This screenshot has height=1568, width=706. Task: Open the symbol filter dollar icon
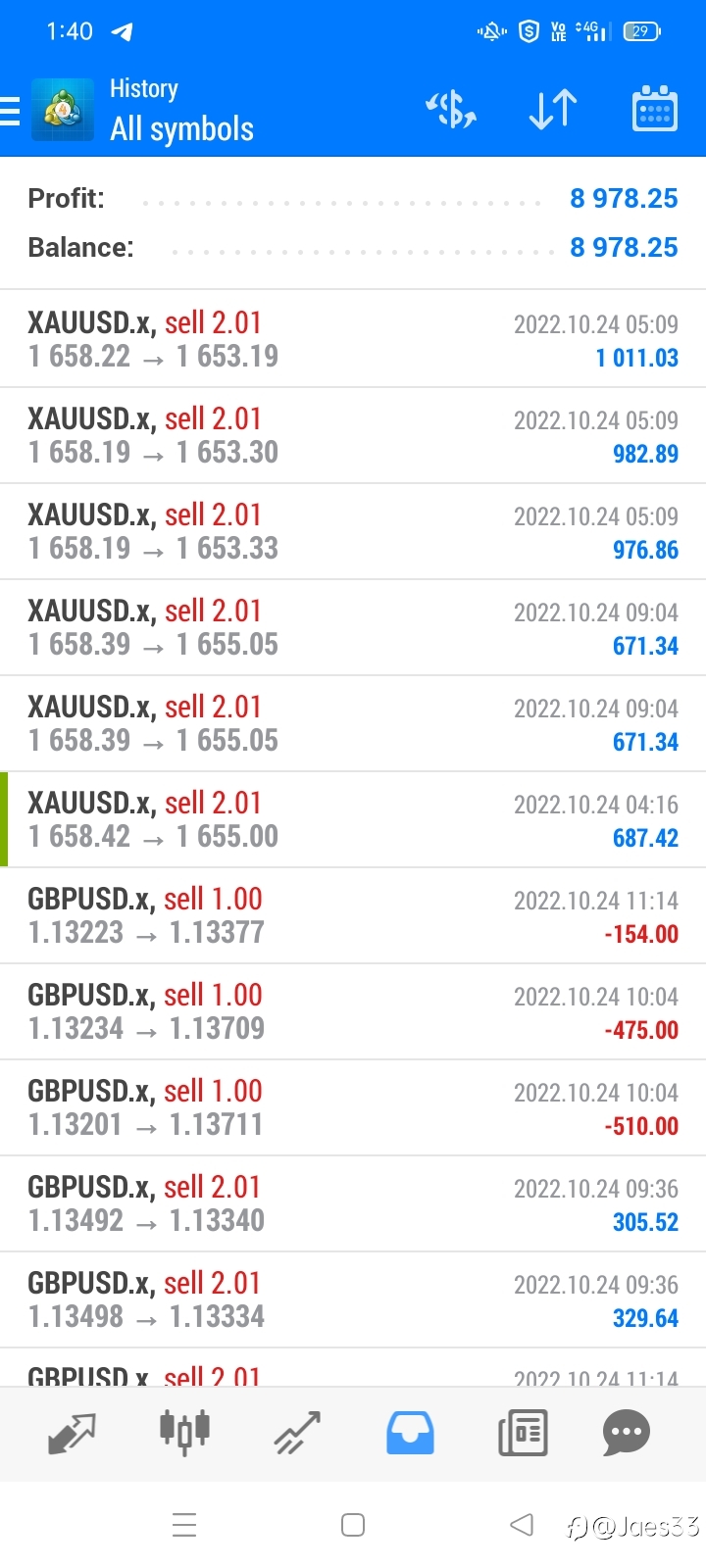(x=451, y=110)
